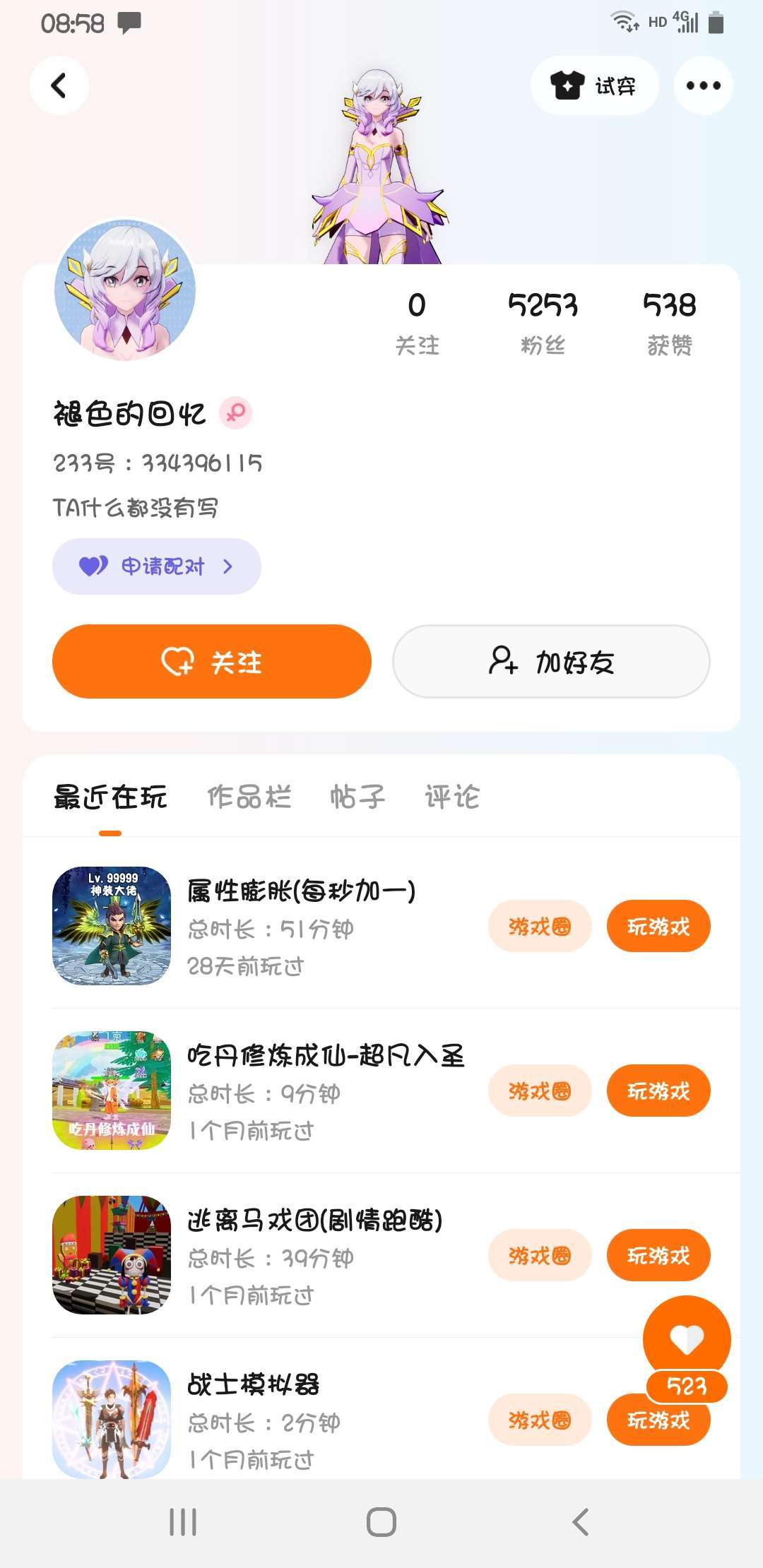Image resolution: width=763 pixels, height=1568 pixels.
Task: Switch to the 评论 tab
Action: point(452,797)
